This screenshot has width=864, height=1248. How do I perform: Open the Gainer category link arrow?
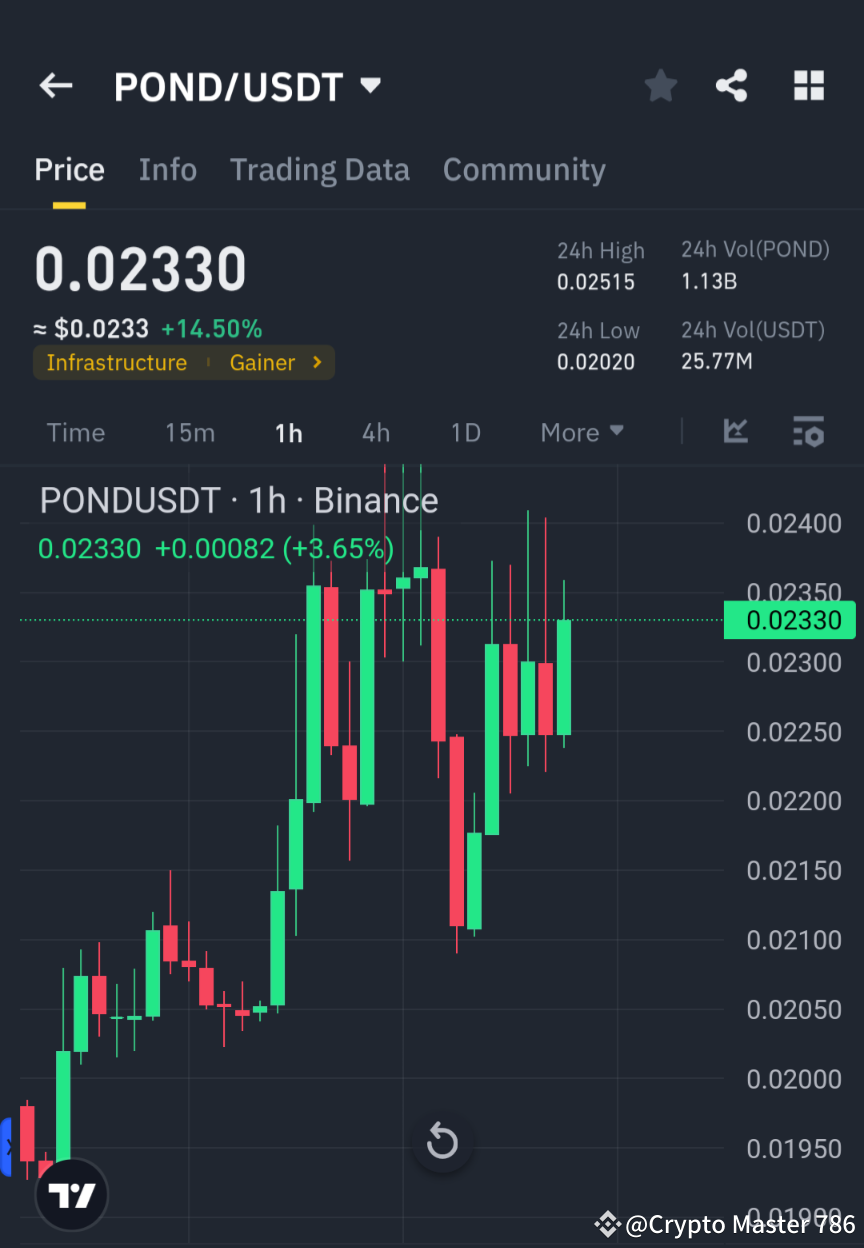[318, 362]
